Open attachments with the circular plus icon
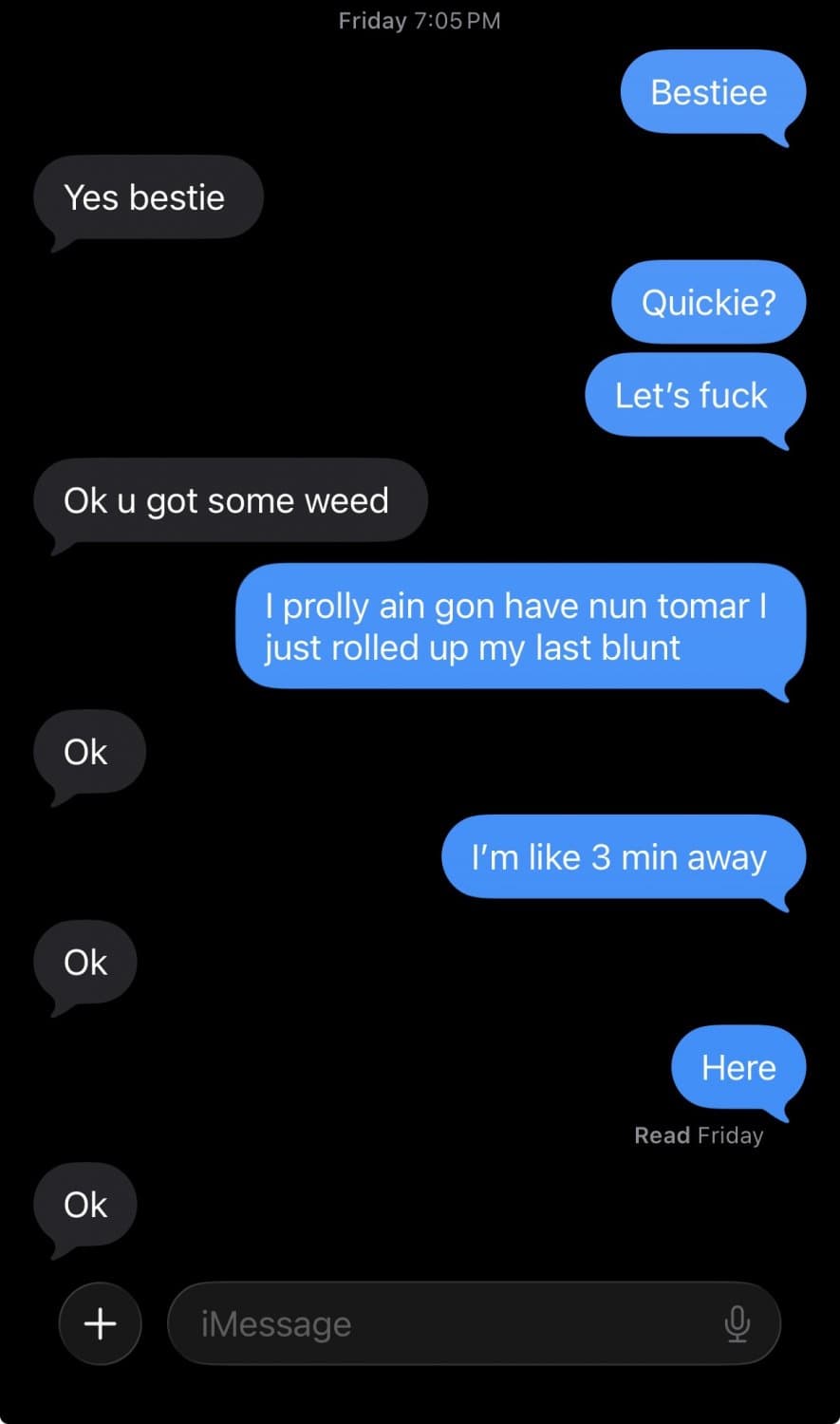The width and height of the screenshot is (840, 1424). click(100, 1323)
